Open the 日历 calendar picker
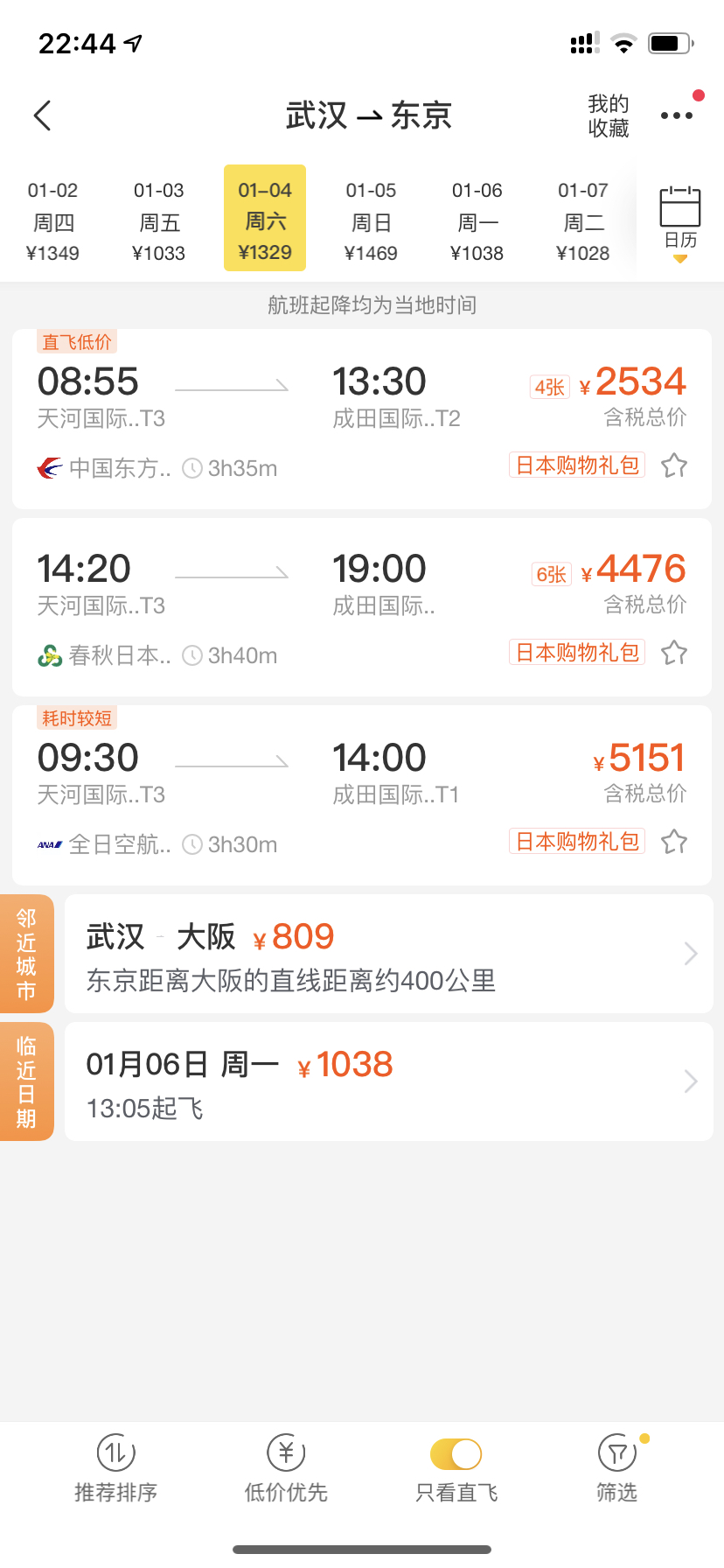 pos(680,222)
